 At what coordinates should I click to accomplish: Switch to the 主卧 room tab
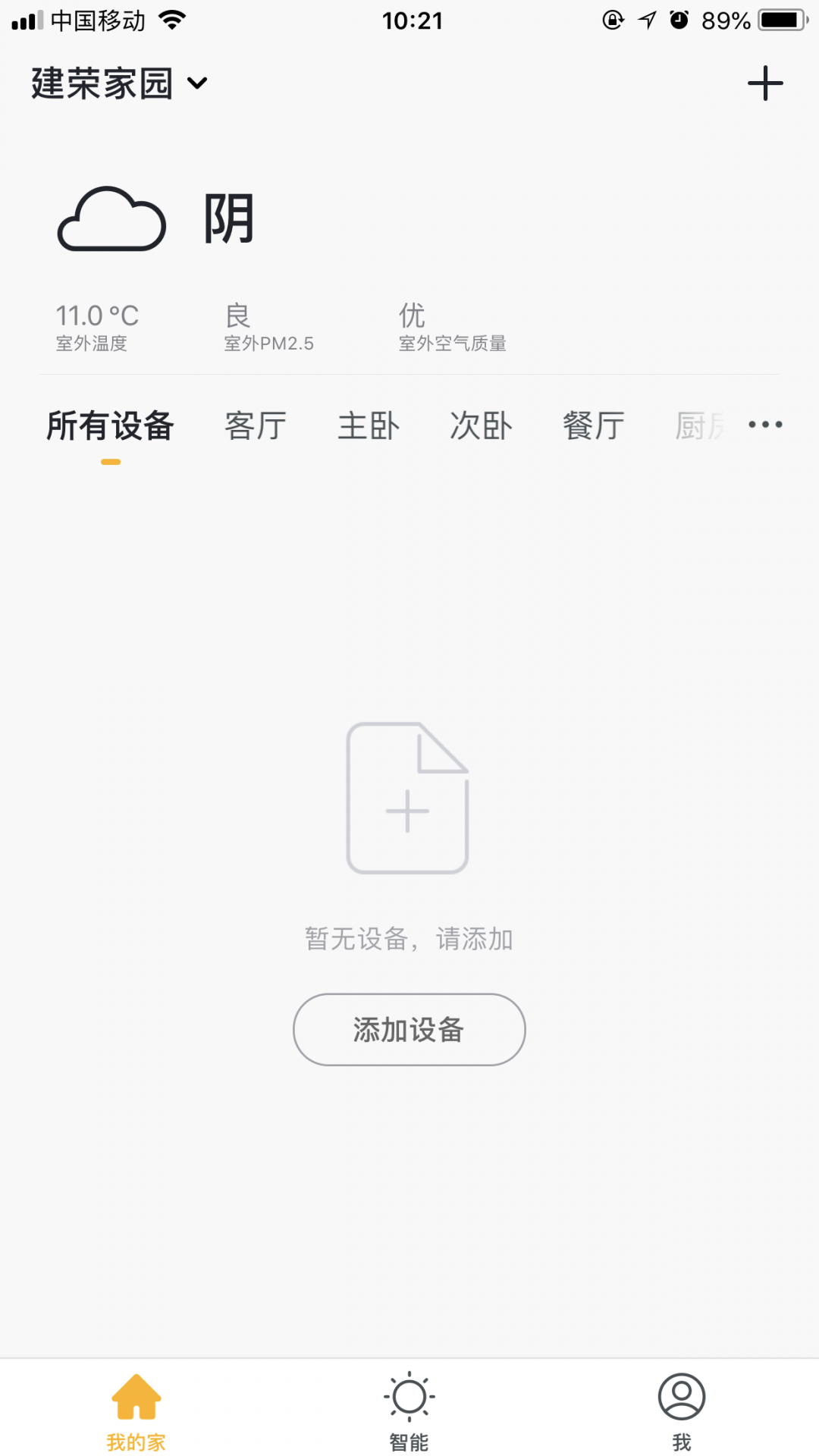(x=369, y=426)
